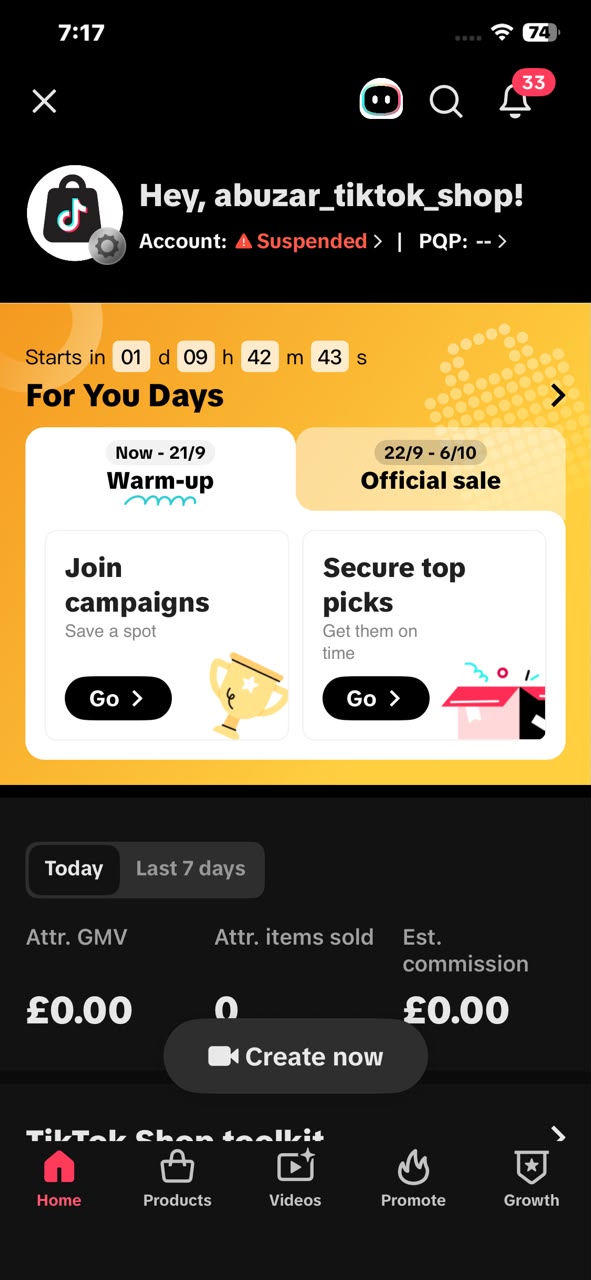The height and width of the screenshot is (1280, 591).
Task: Tap Go under Join campaigns
Action: [118, 699]
